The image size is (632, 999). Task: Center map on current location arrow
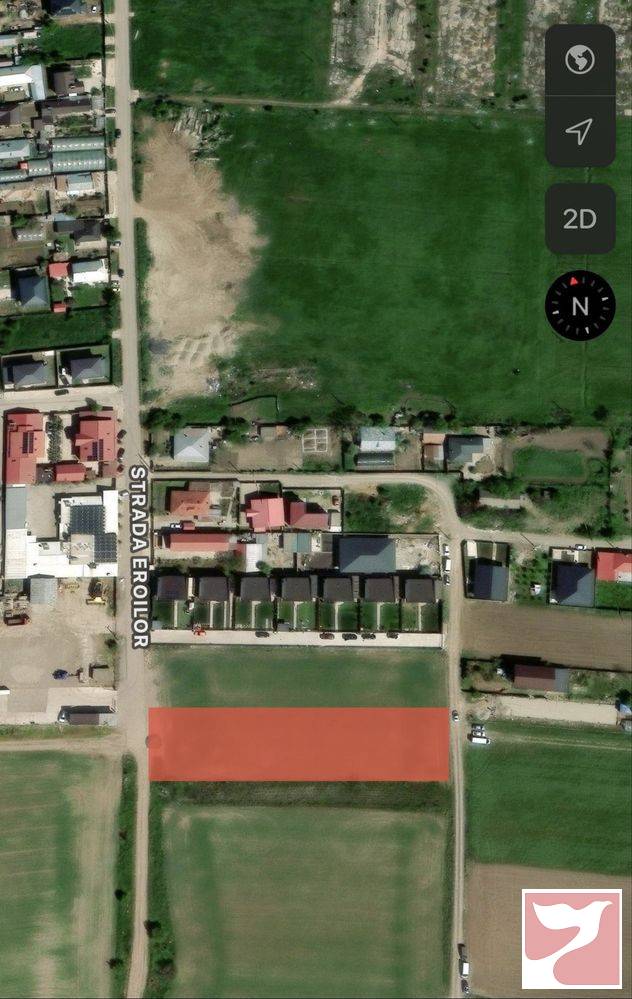click(x=580, y=131)
